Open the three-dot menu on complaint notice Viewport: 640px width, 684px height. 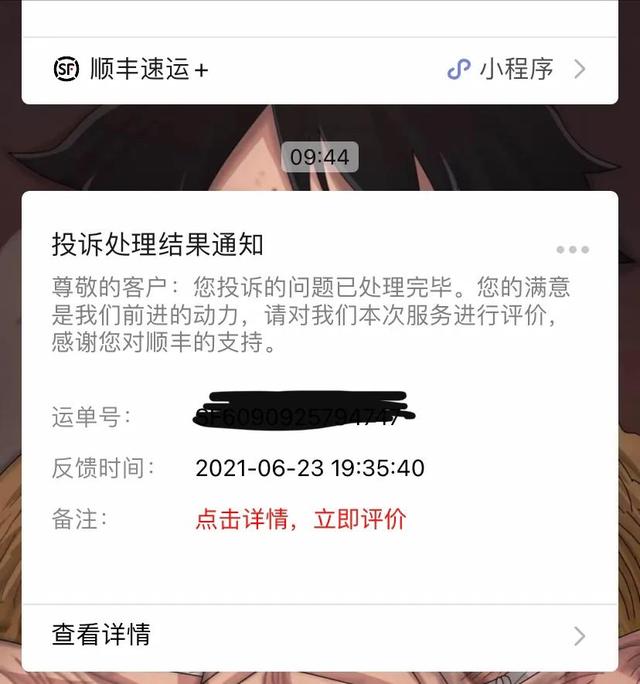pyautogui.click(x=572, y=249)
